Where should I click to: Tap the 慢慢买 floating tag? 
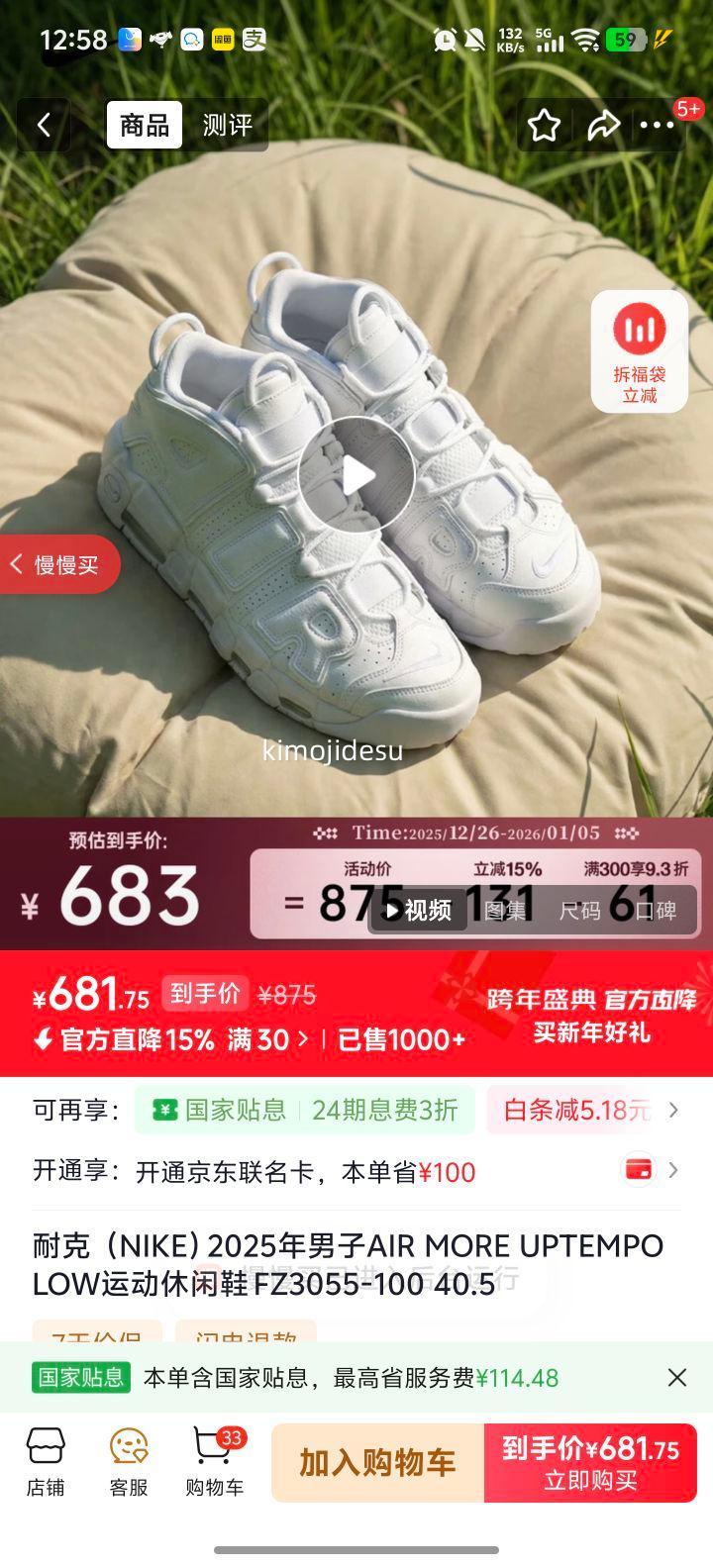[x=57, y=563]
